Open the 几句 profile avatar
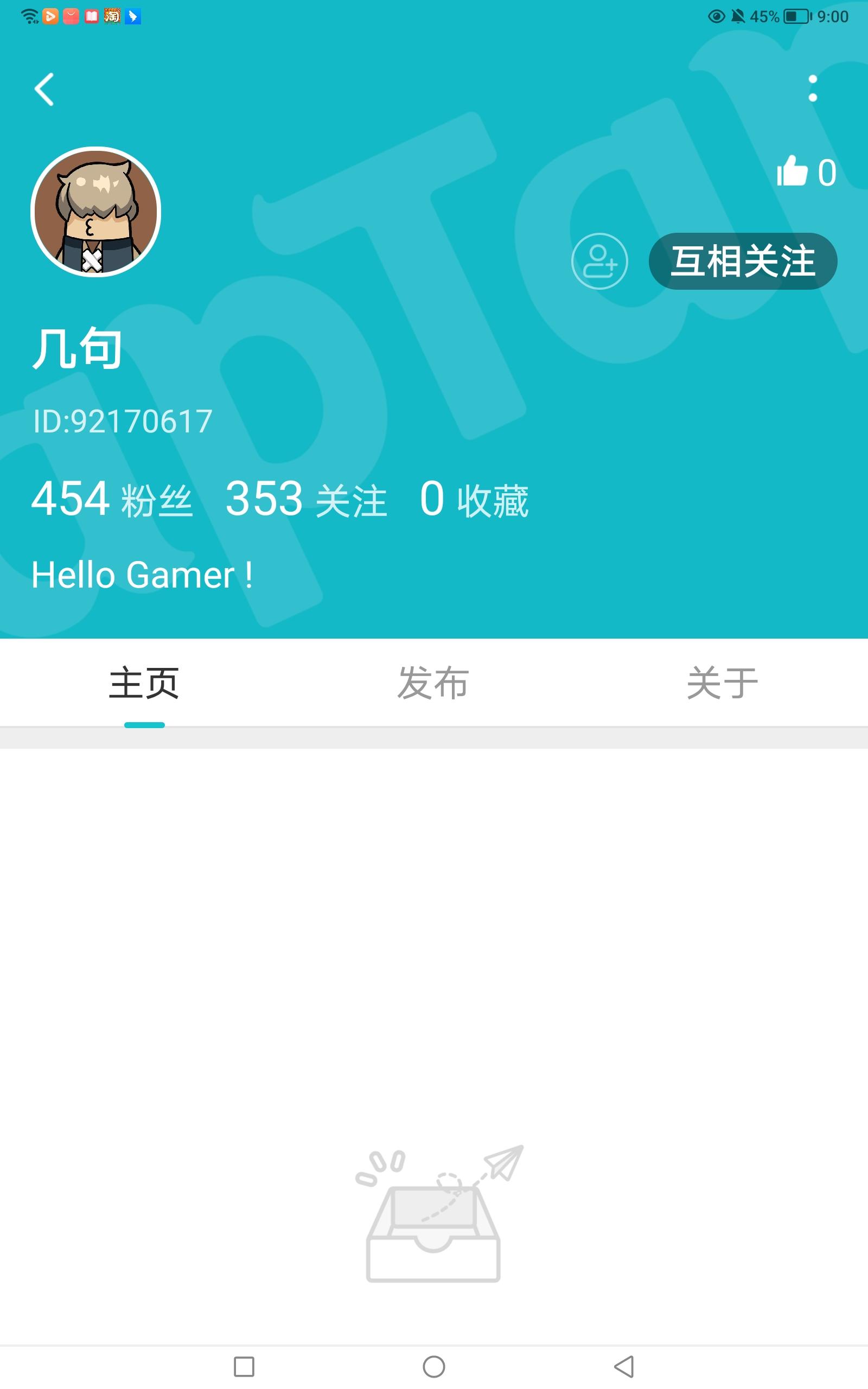Screen dimensions: 868x1389 click(96, 212)
